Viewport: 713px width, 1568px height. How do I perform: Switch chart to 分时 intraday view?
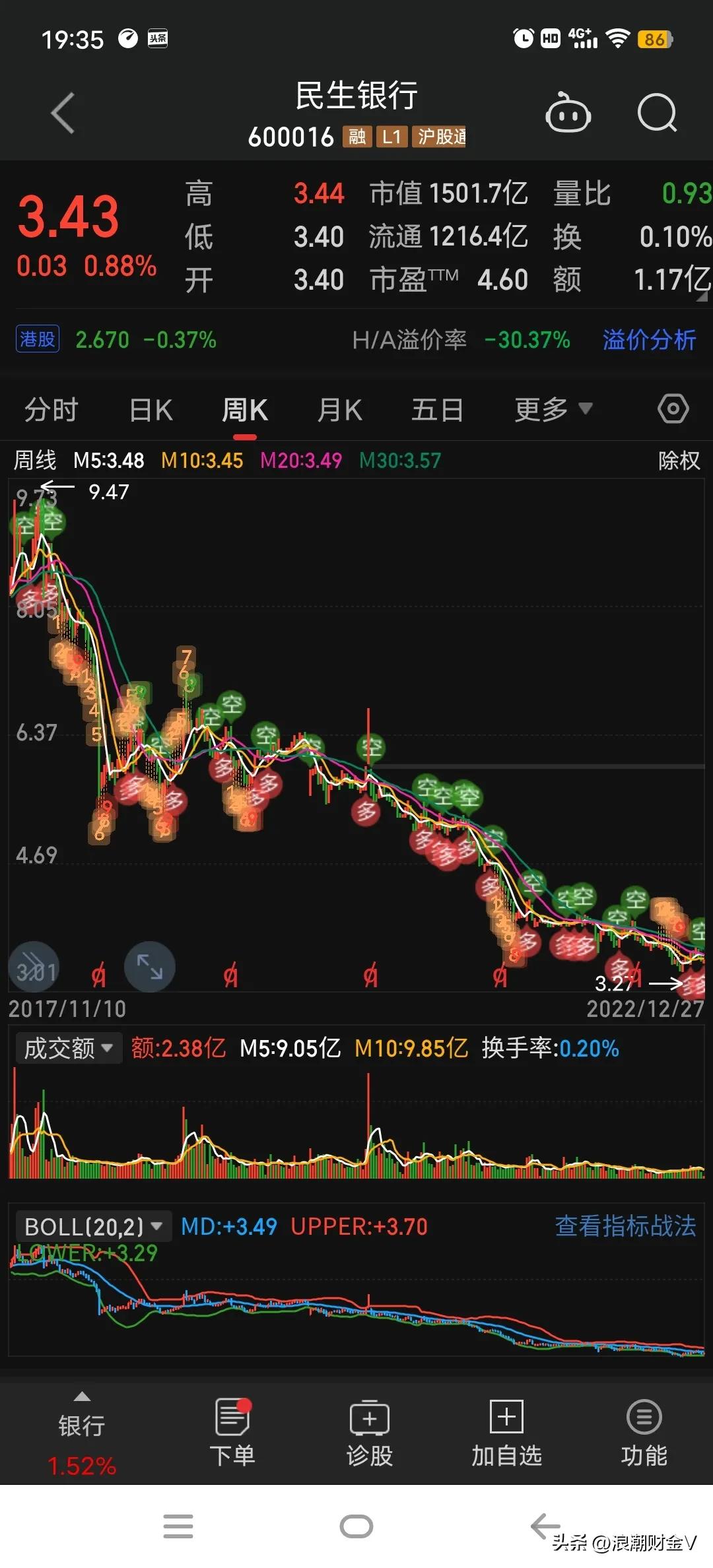point(51,409)
